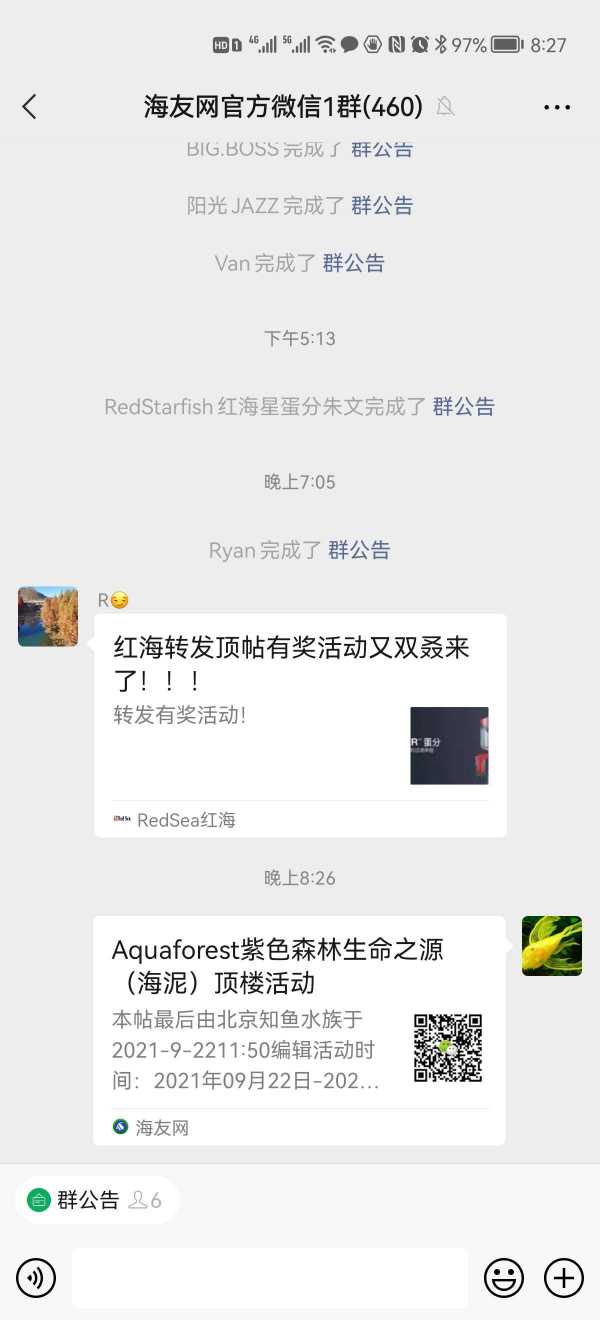
Task: View the yellow fish avatar profile
Action: tap(552, 945)
